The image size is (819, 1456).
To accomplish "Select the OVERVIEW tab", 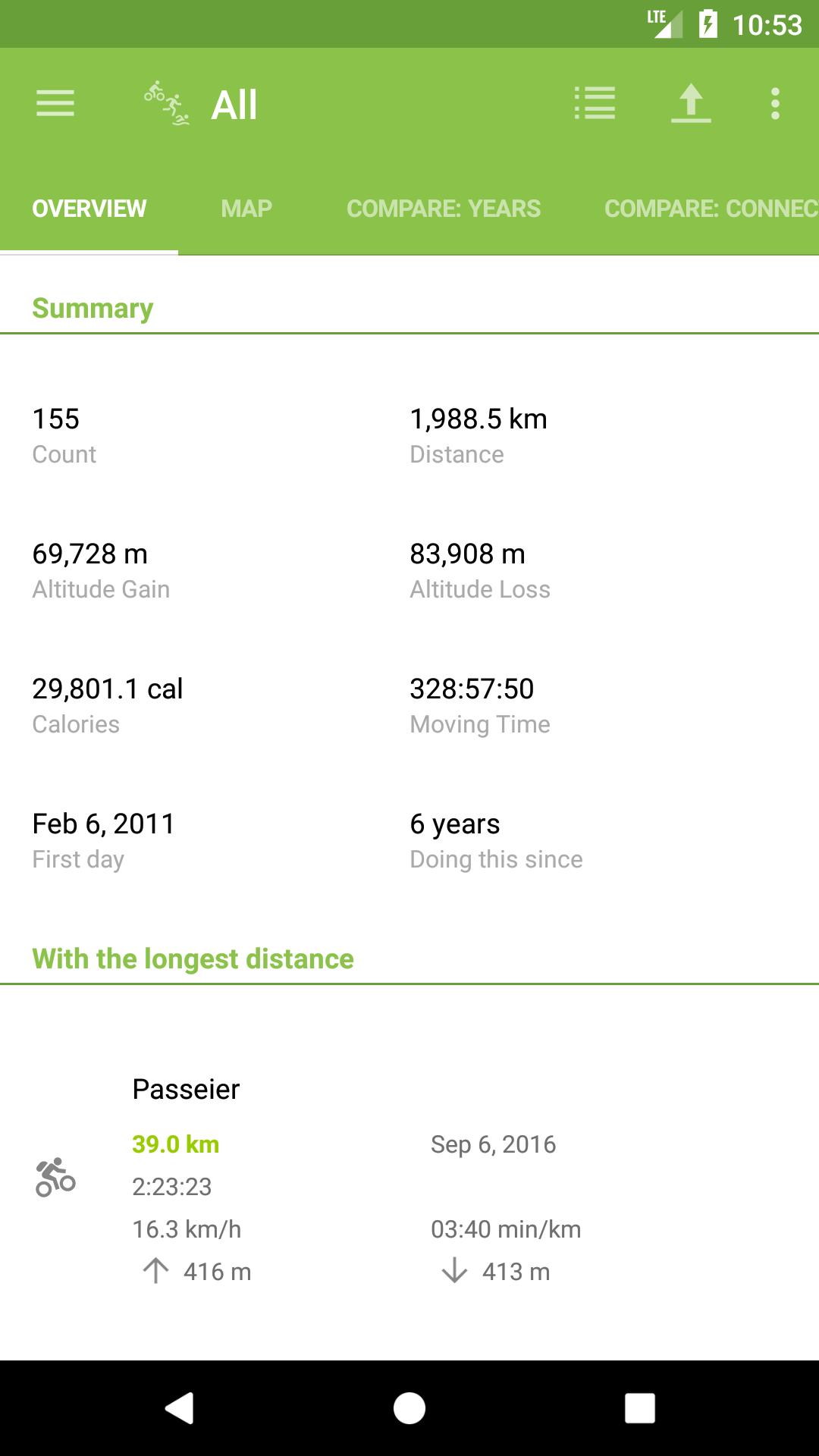I will (x=89, y=209).
